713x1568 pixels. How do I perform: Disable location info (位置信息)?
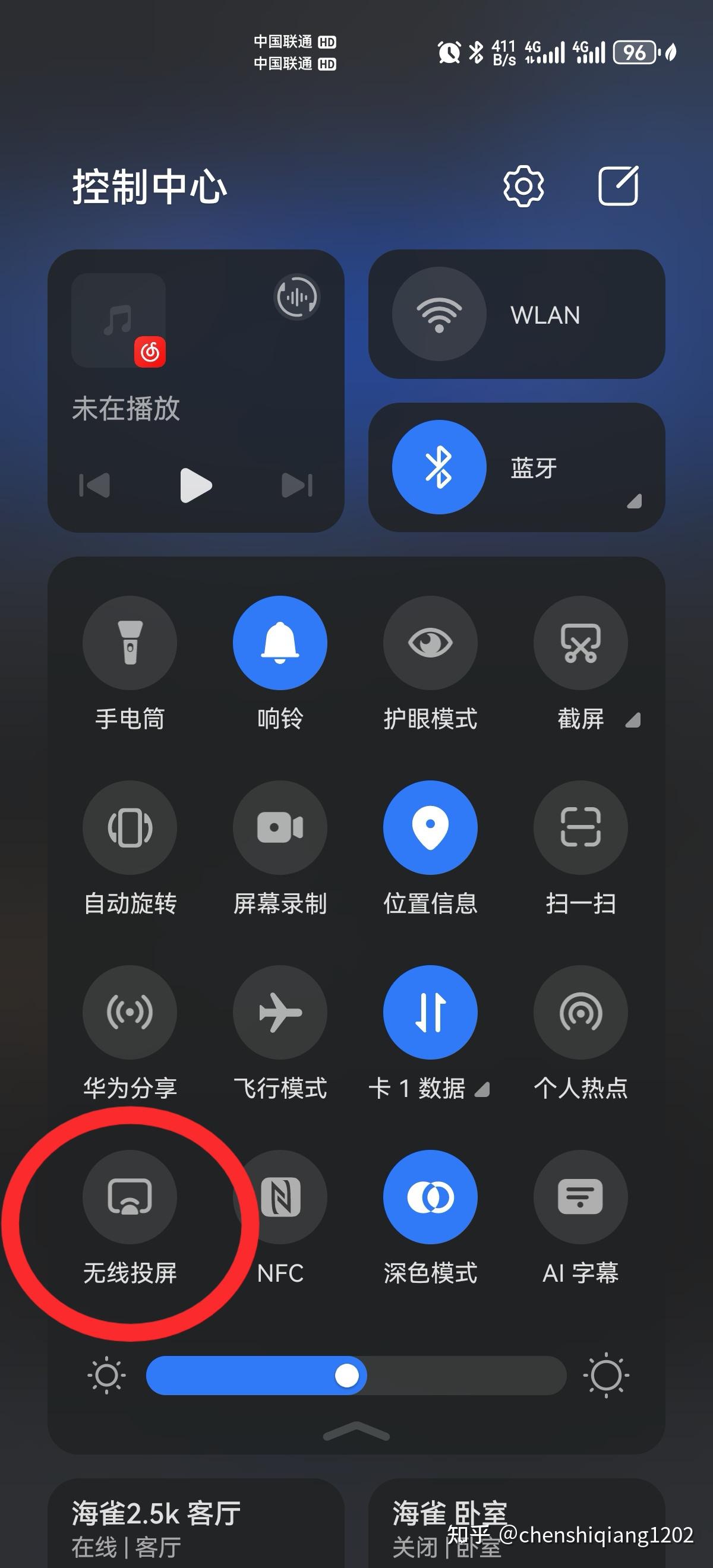click(x=430, y=827)
